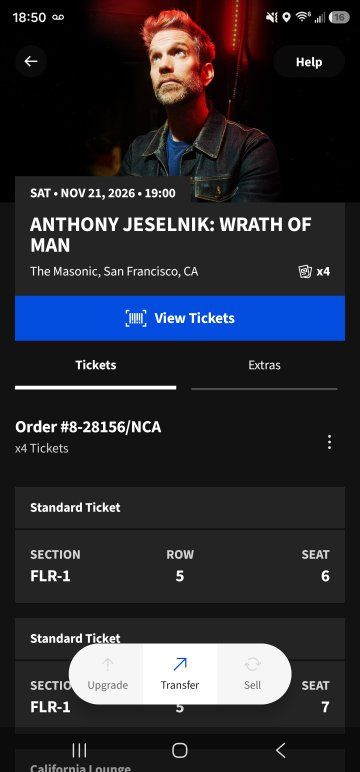Open the Help button
This screenshot has height=772, width=360.
point(309,62)
